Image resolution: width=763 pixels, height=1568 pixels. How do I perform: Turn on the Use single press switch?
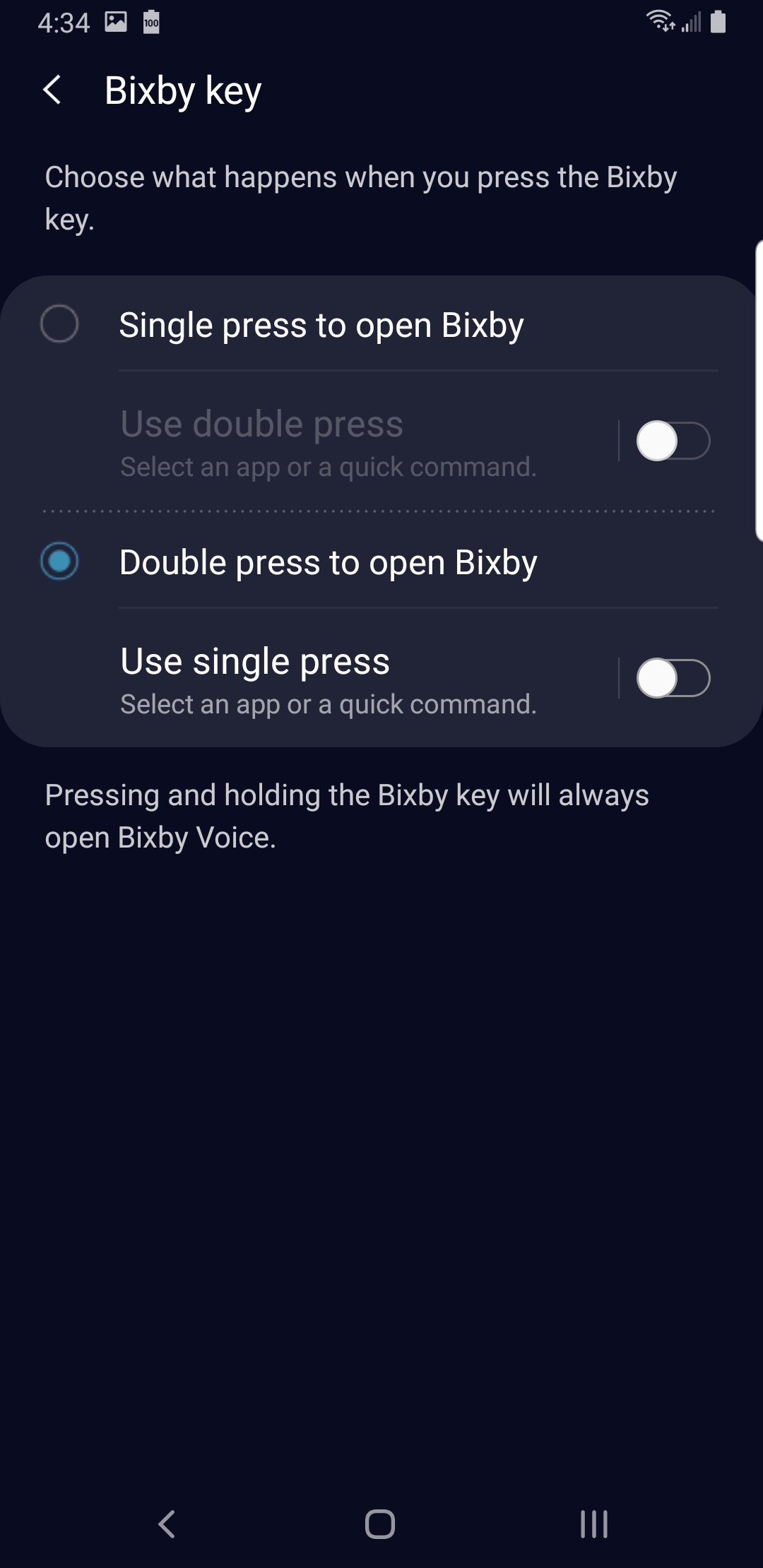pos(673,678)
